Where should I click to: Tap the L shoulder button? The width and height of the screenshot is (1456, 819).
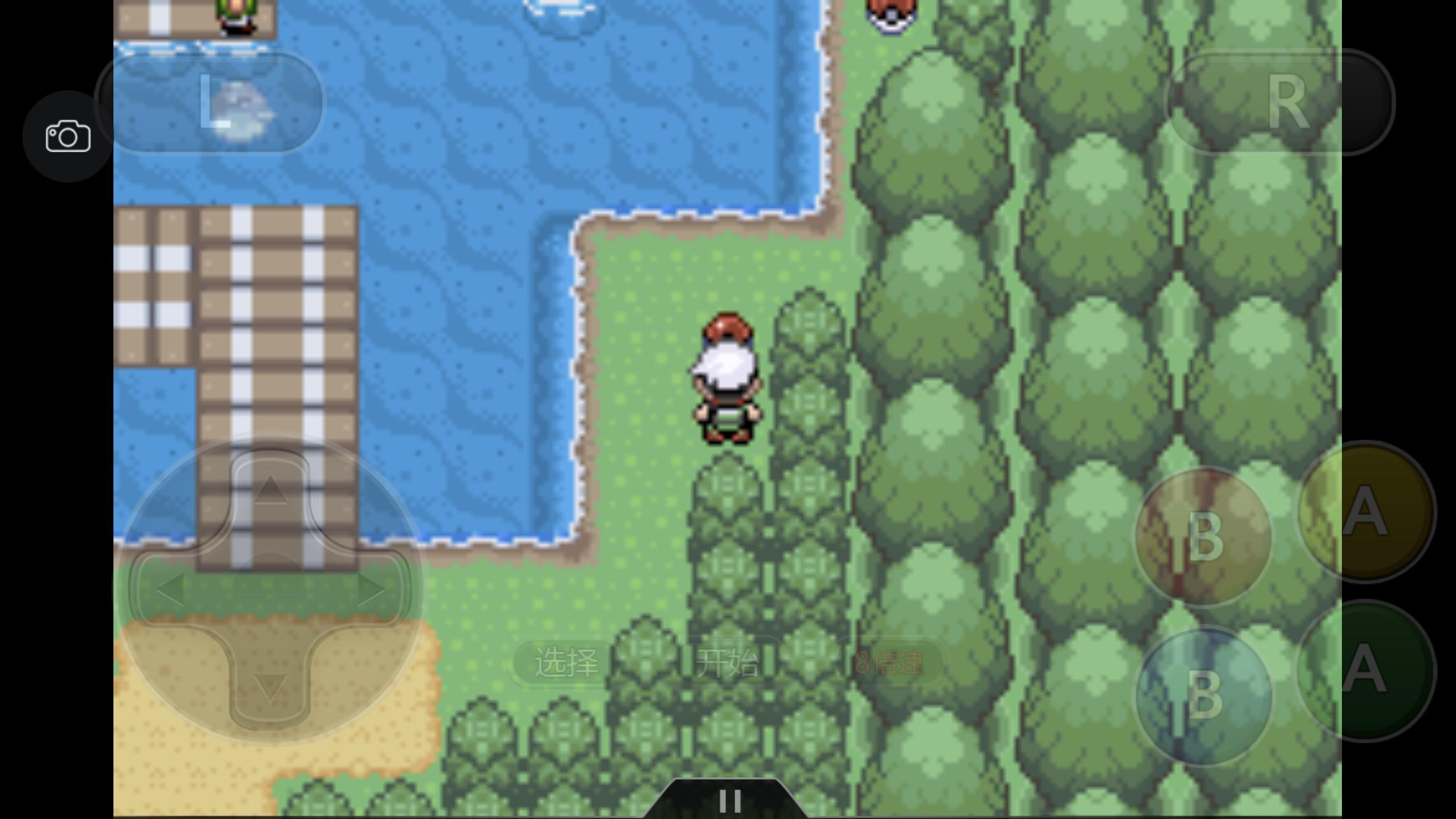pos(210,102)
